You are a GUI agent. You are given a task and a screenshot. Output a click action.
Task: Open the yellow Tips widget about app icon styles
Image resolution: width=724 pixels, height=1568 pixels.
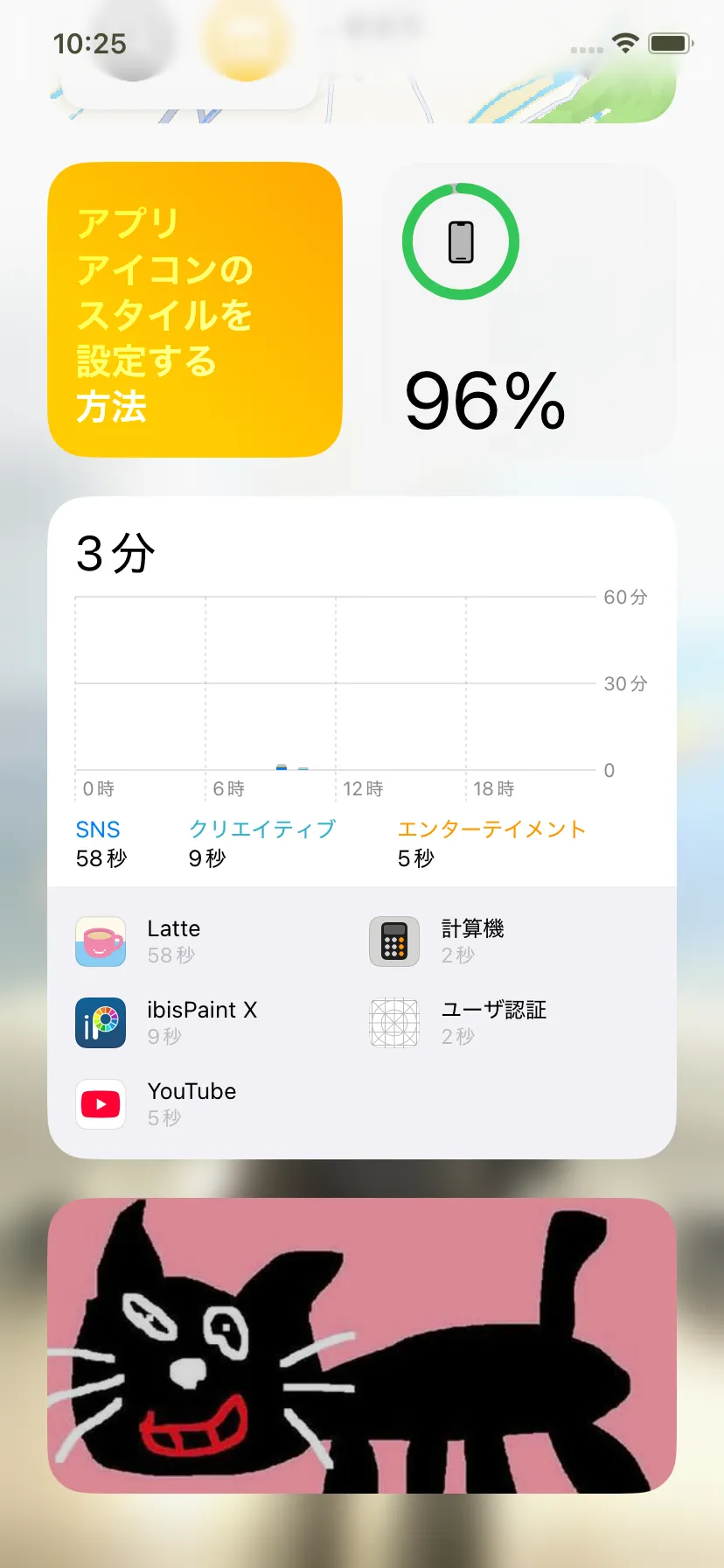click(195, 310)
